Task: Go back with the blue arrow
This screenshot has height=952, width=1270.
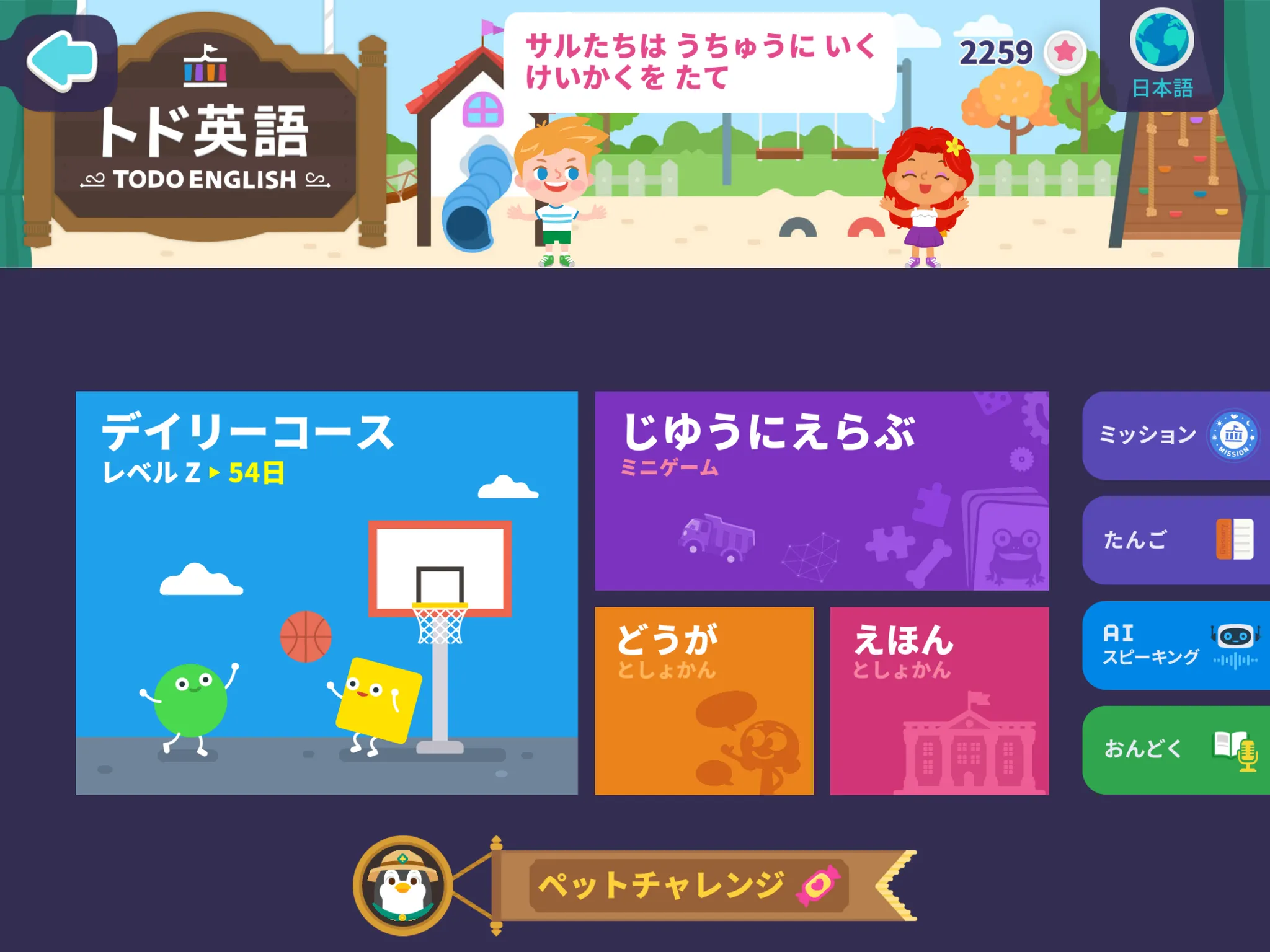Action: 62,61
